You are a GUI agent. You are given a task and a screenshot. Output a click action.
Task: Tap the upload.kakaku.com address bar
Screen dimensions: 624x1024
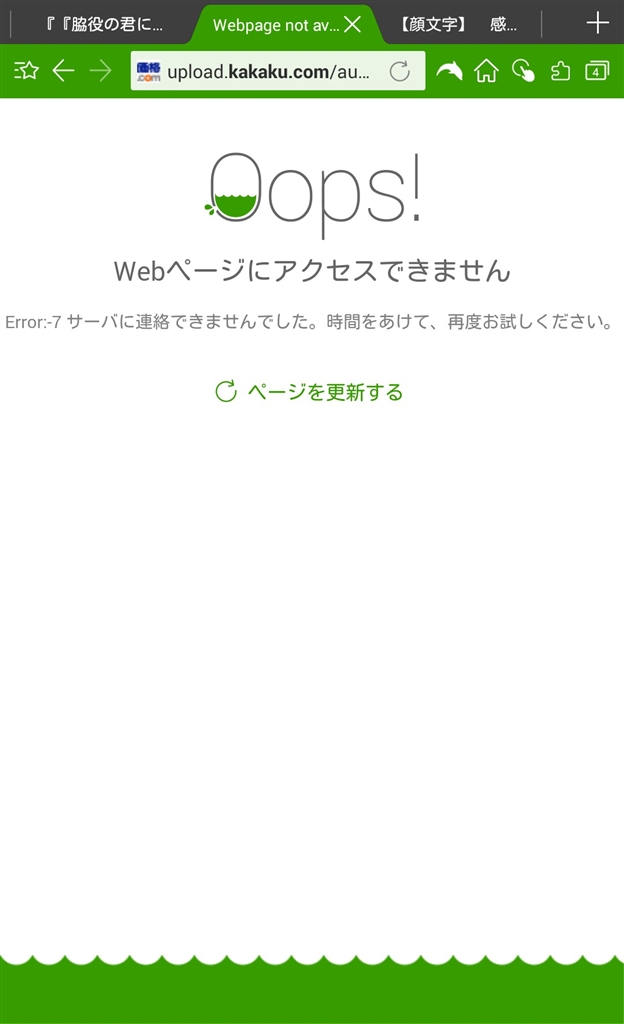coord(268,71)
